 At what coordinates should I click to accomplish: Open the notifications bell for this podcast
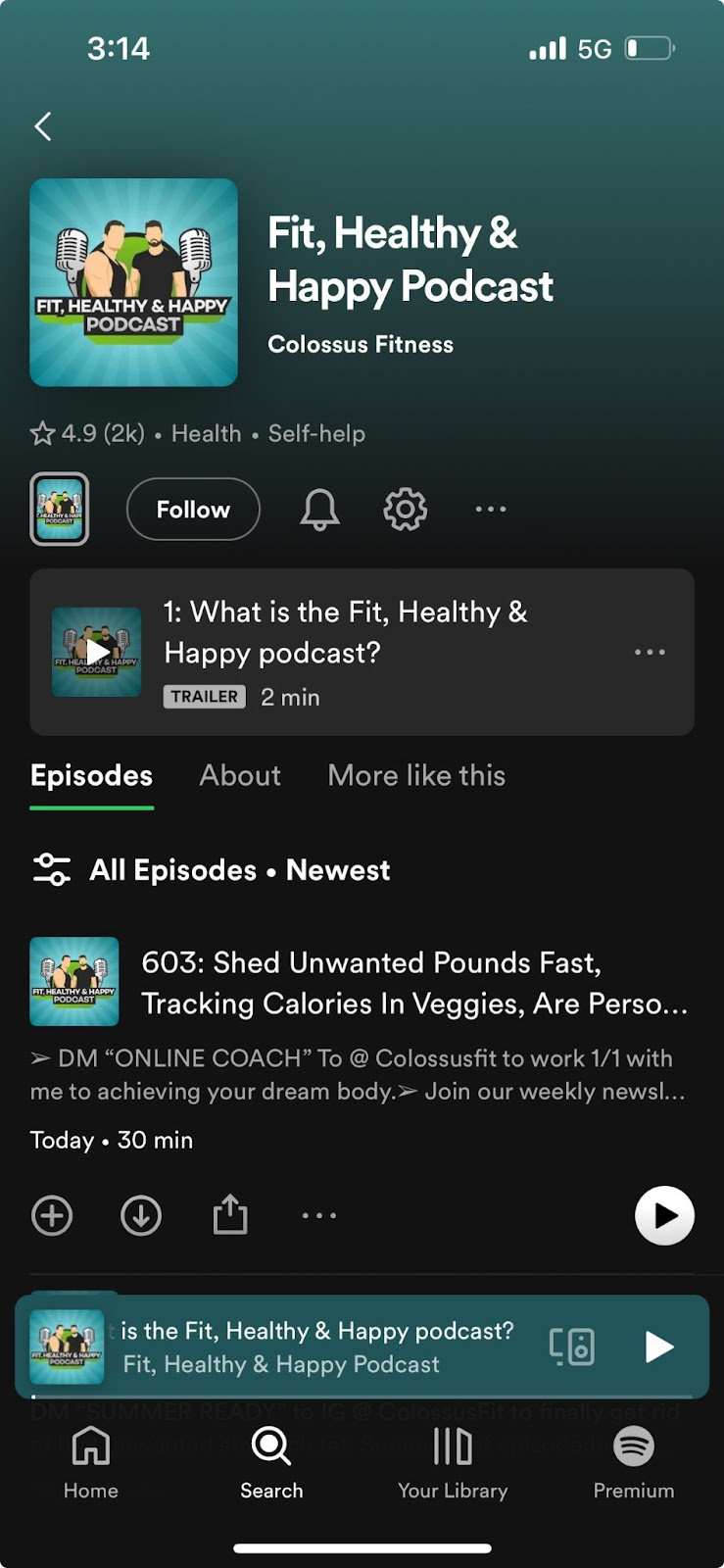(x=319, y=510)
